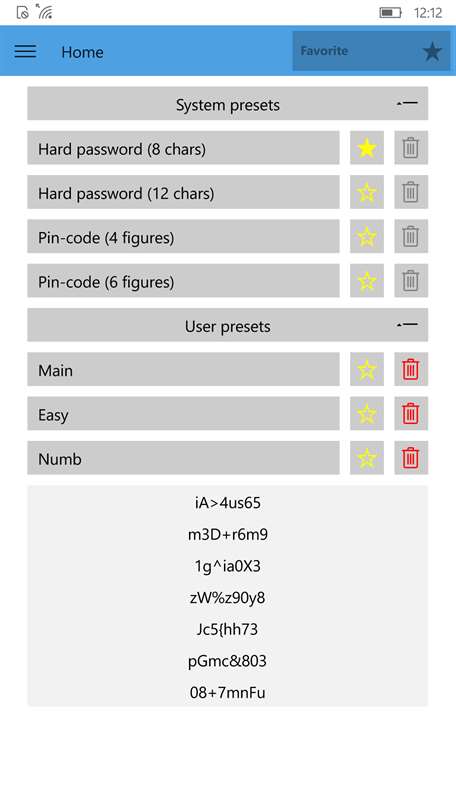Delete the Main preset with red trash
456x810 pixels.
(x=411, y=369)
